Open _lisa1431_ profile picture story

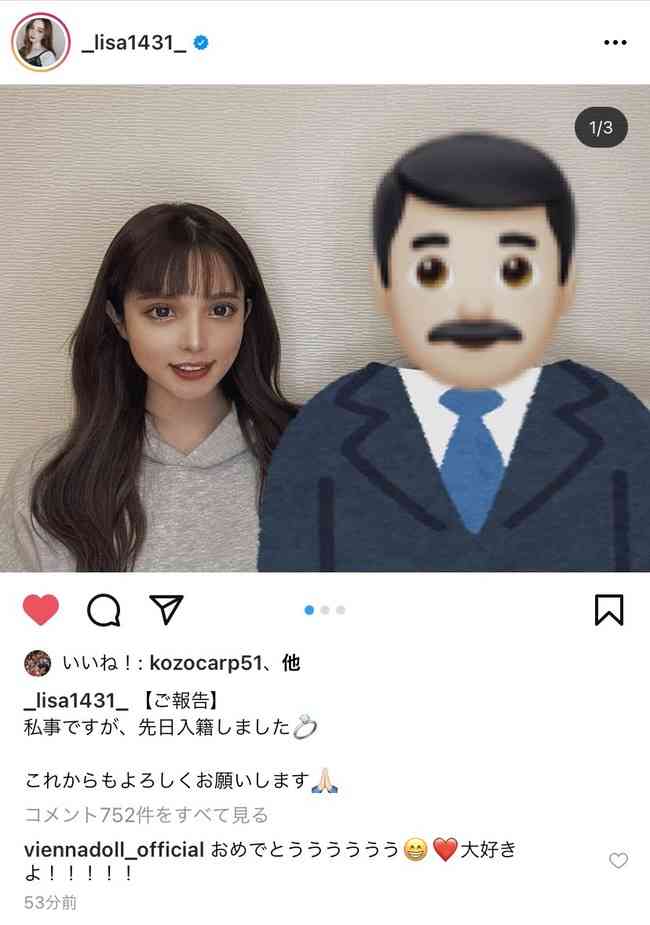coord(41,43)
